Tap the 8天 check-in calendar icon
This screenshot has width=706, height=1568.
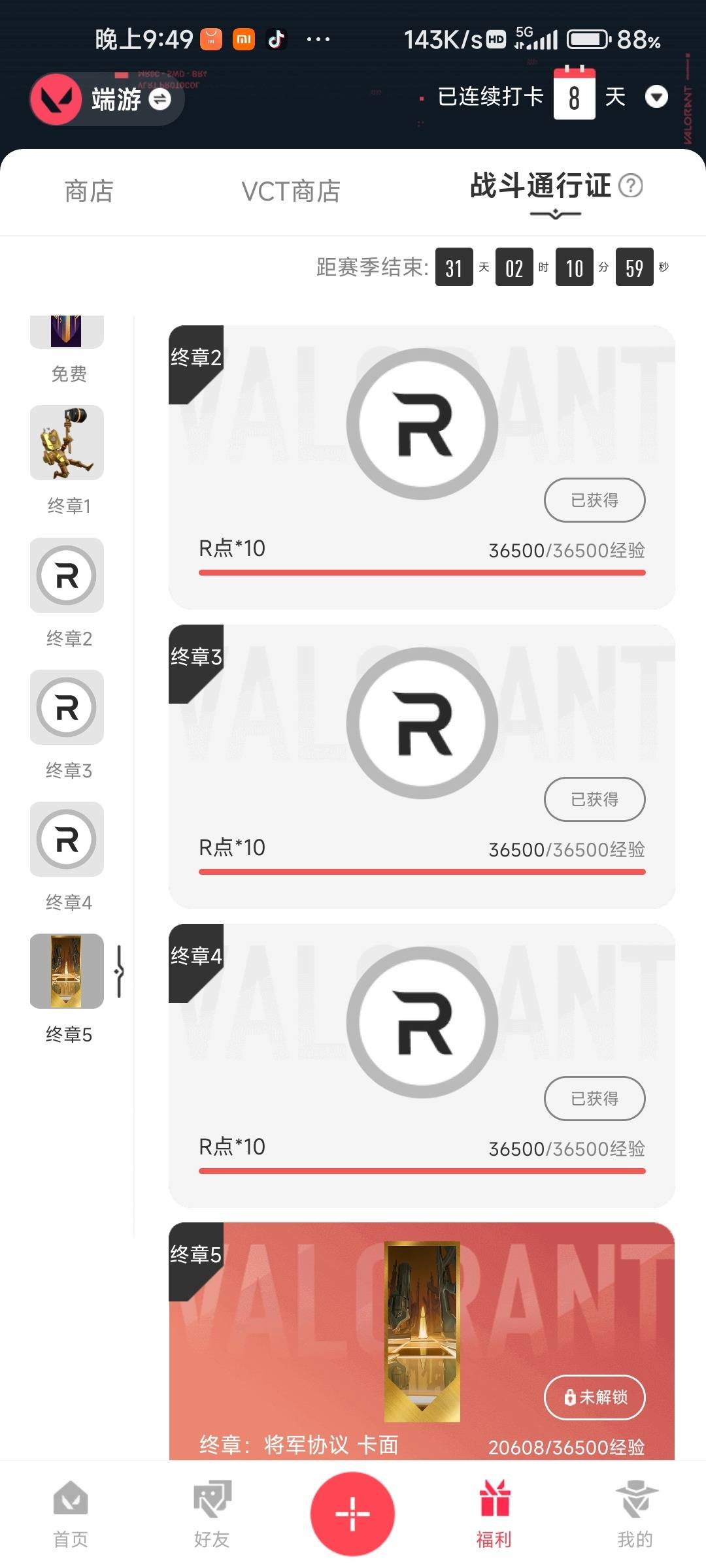574,96
